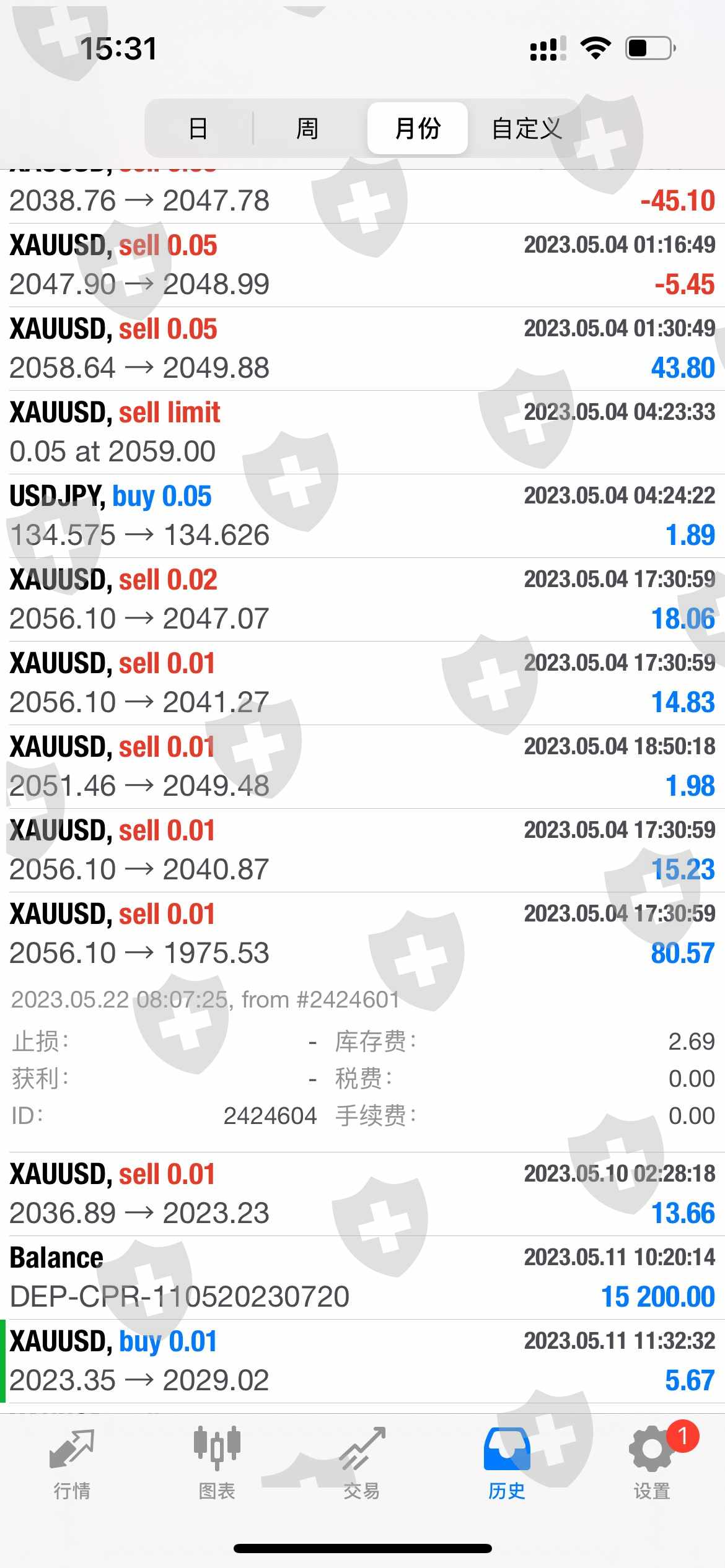Viewport: 725px width, 1568px height.
Task: Expand the XAUUSD sell 0.05 trade earning 43.80
Action: pos(362,349)
